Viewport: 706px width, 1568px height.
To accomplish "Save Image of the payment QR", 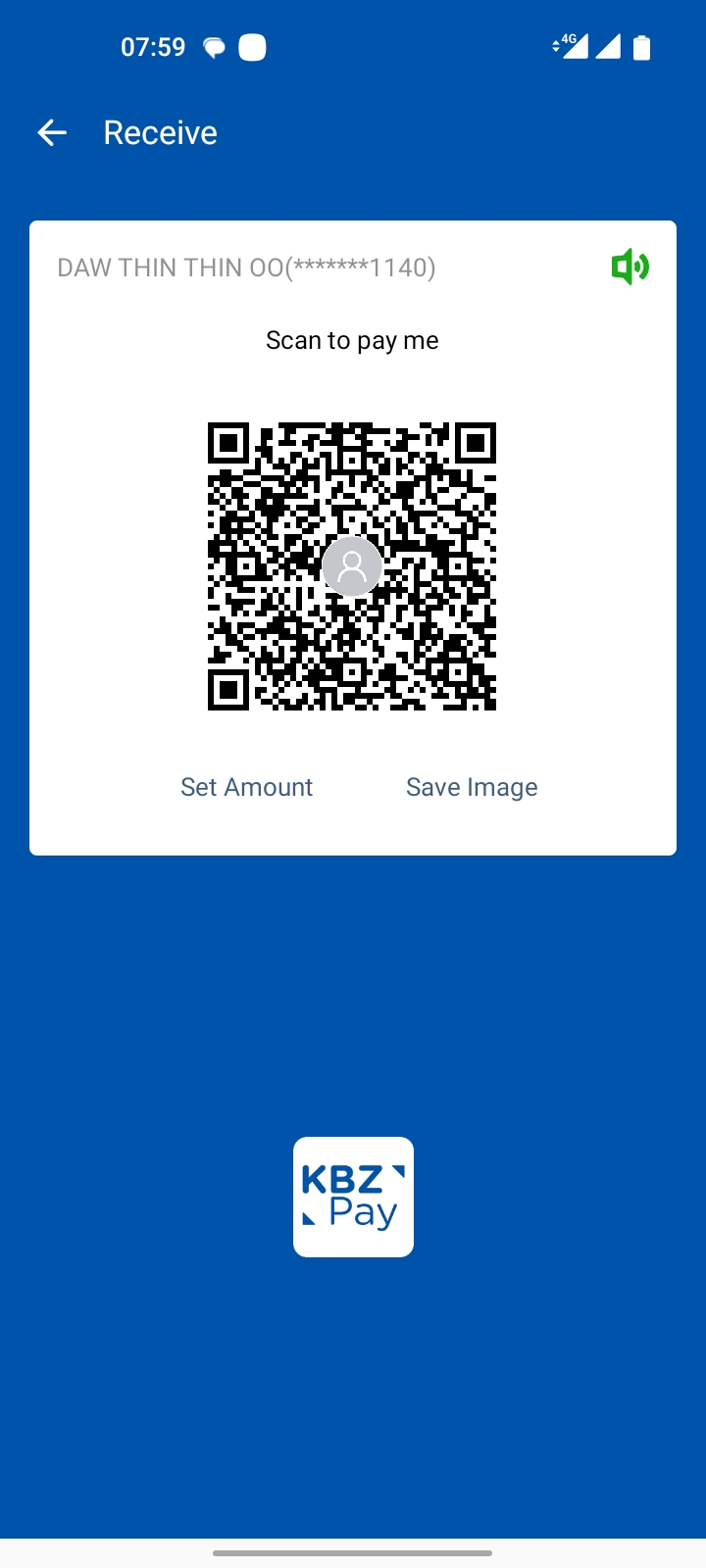I will (472, 787).
